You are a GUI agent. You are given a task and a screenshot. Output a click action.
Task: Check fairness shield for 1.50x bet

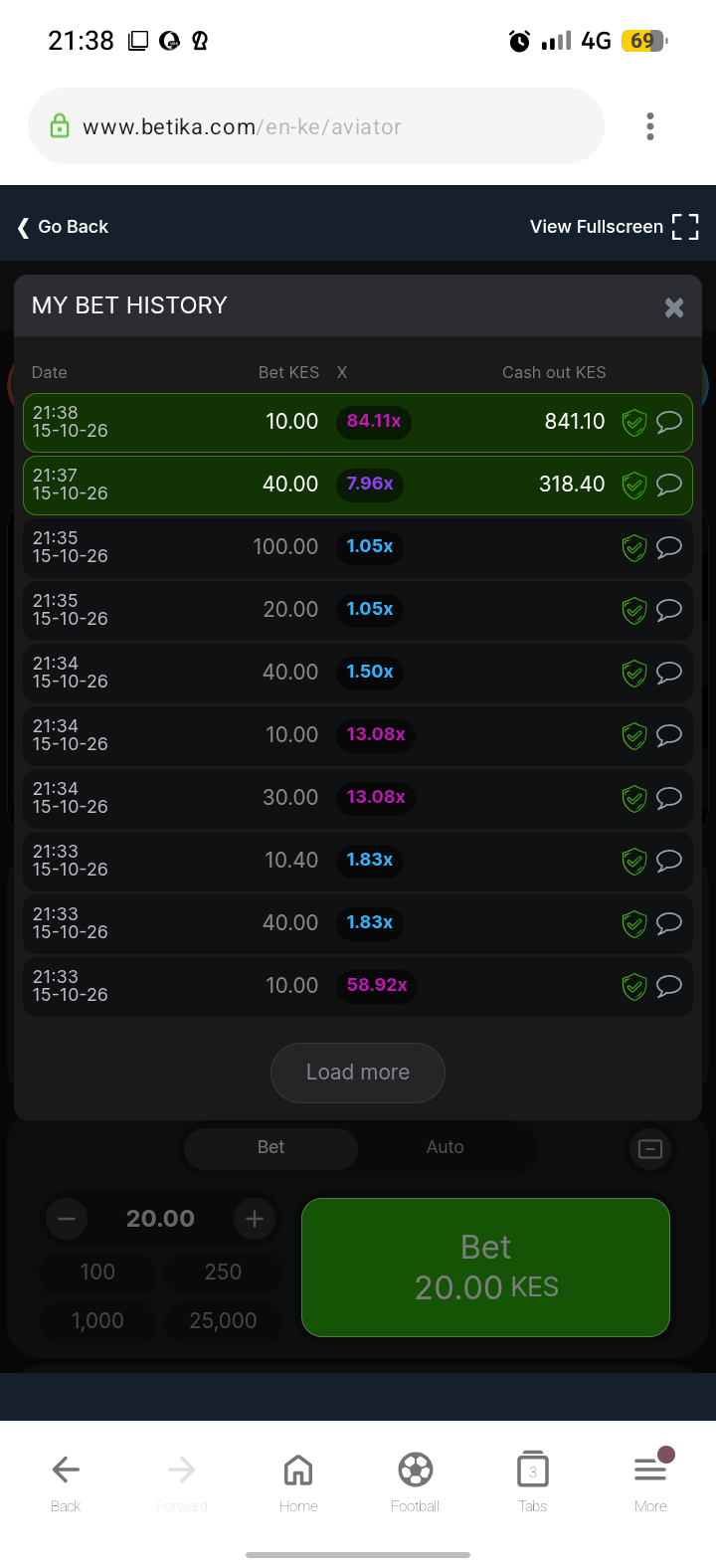[634, 674]
